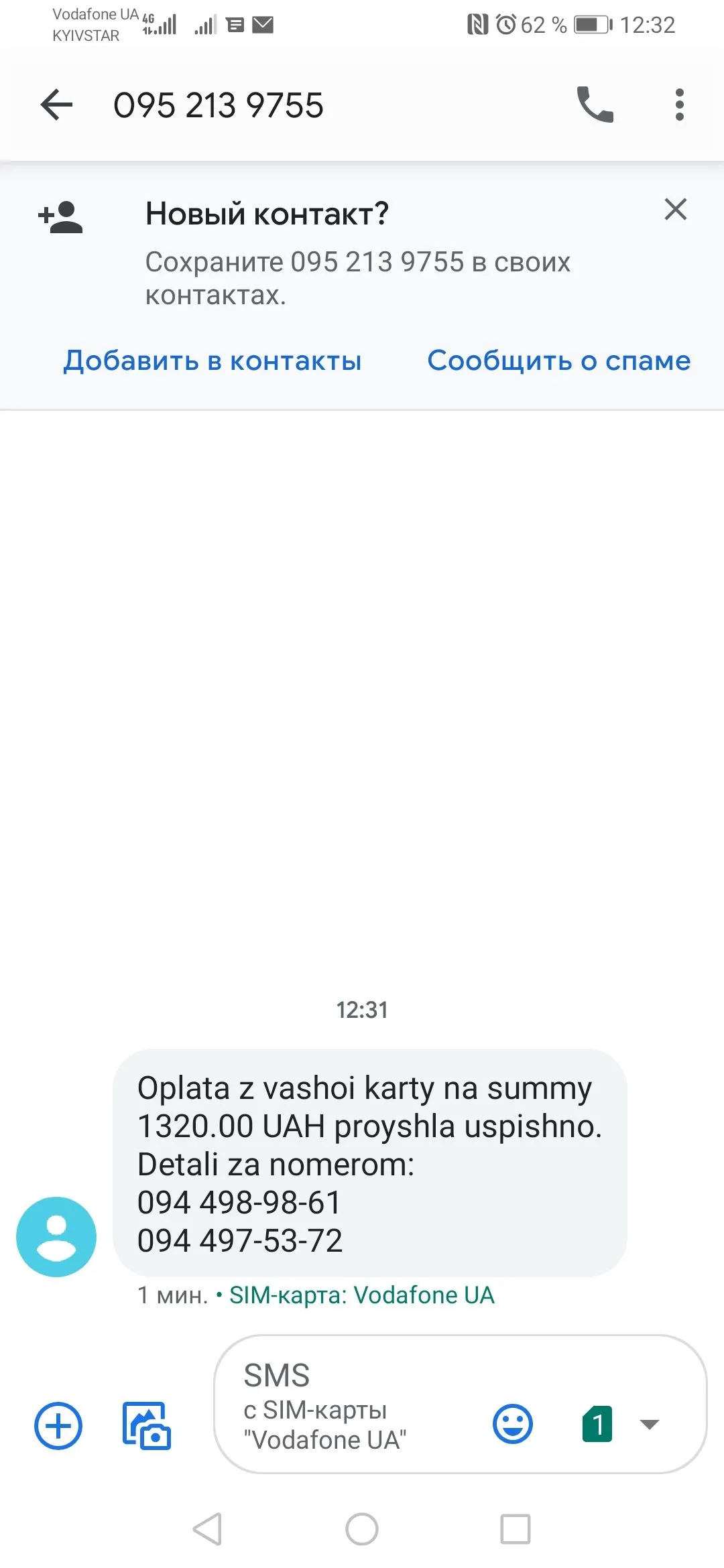Report sender with Сообщить о спаме
This screenshot has width=724, height=1568.
pyautogui.click(x=558, y=361)
